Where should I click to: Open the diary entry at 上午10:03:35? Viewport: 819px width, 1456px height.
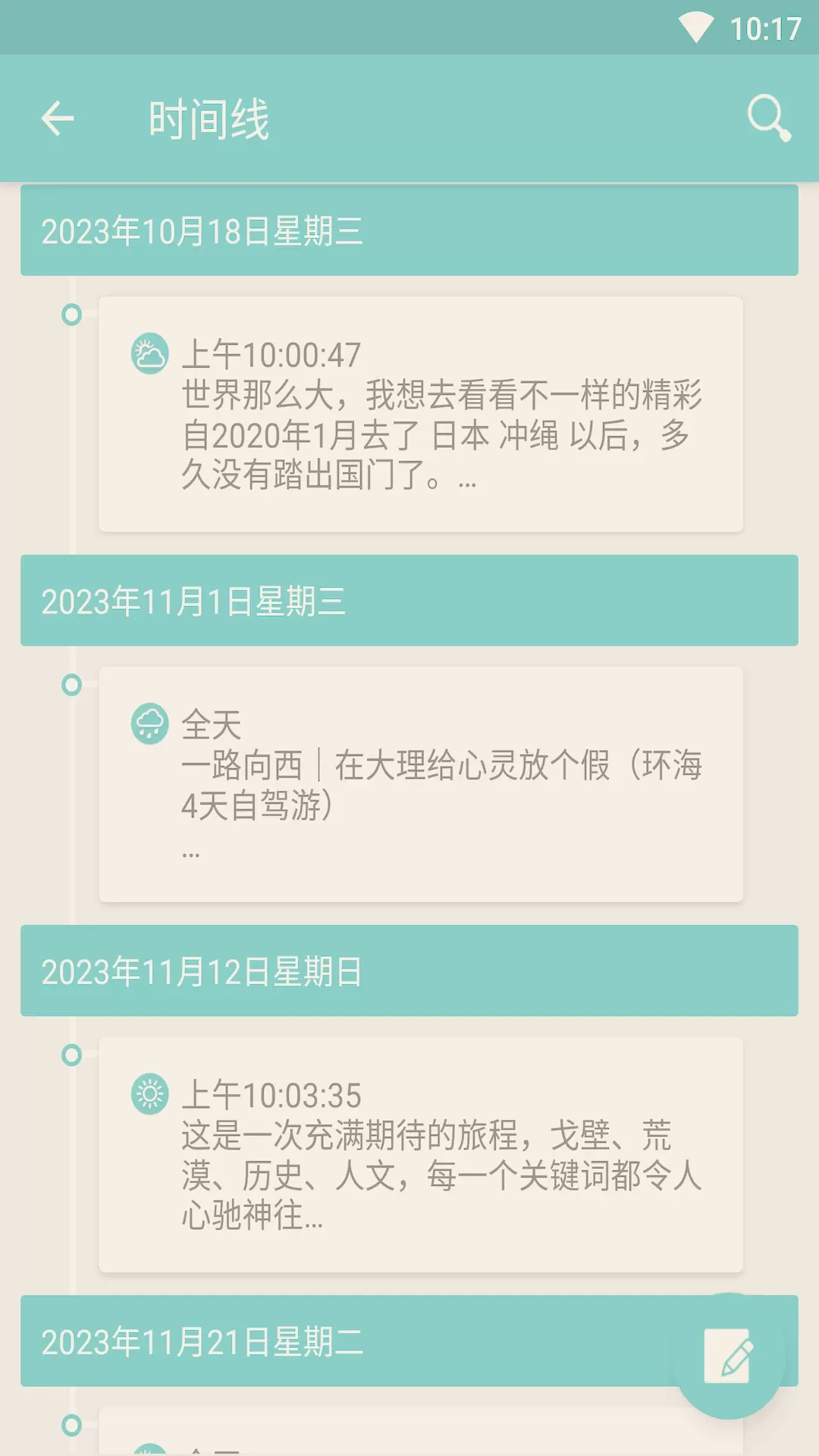[x=421, y=1154]
